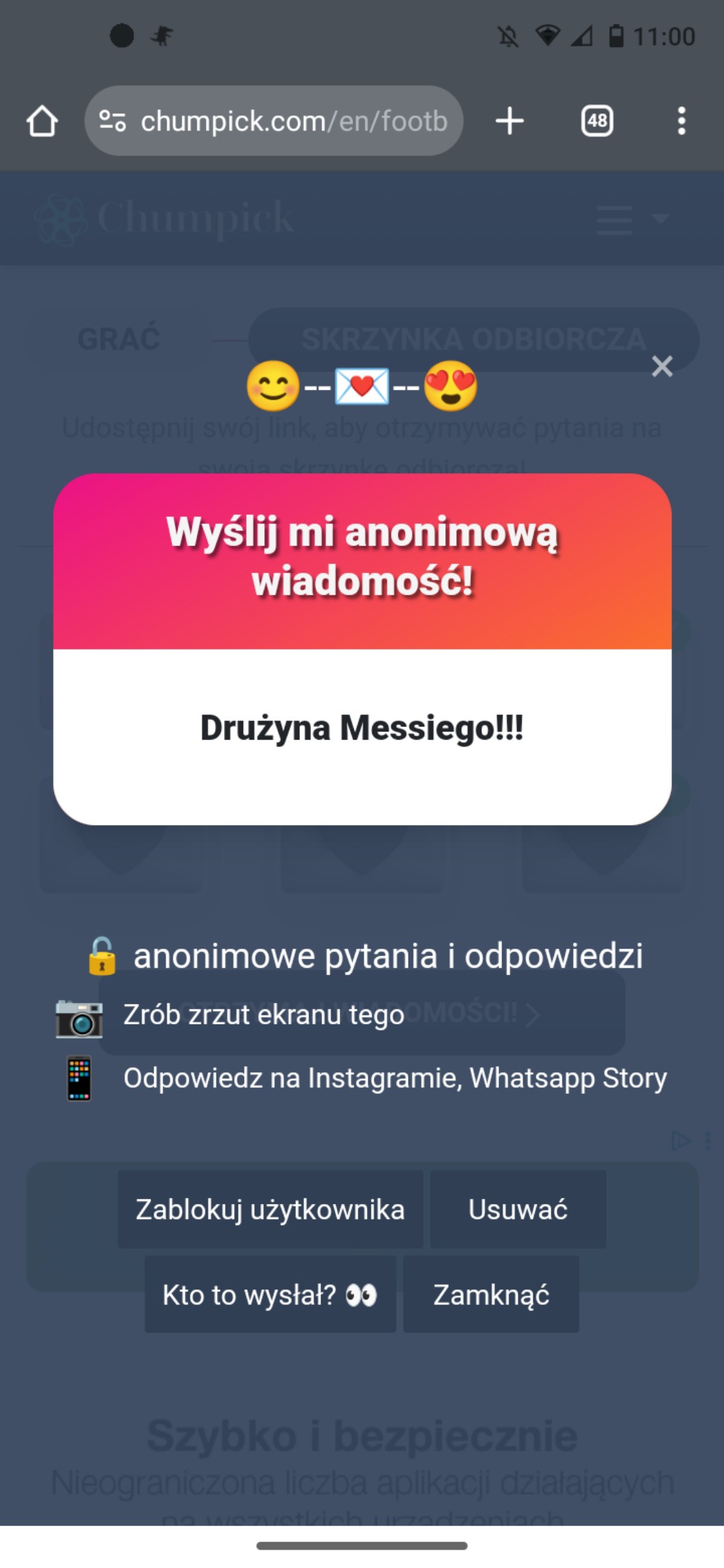Open the browser home page

point(42,122)
